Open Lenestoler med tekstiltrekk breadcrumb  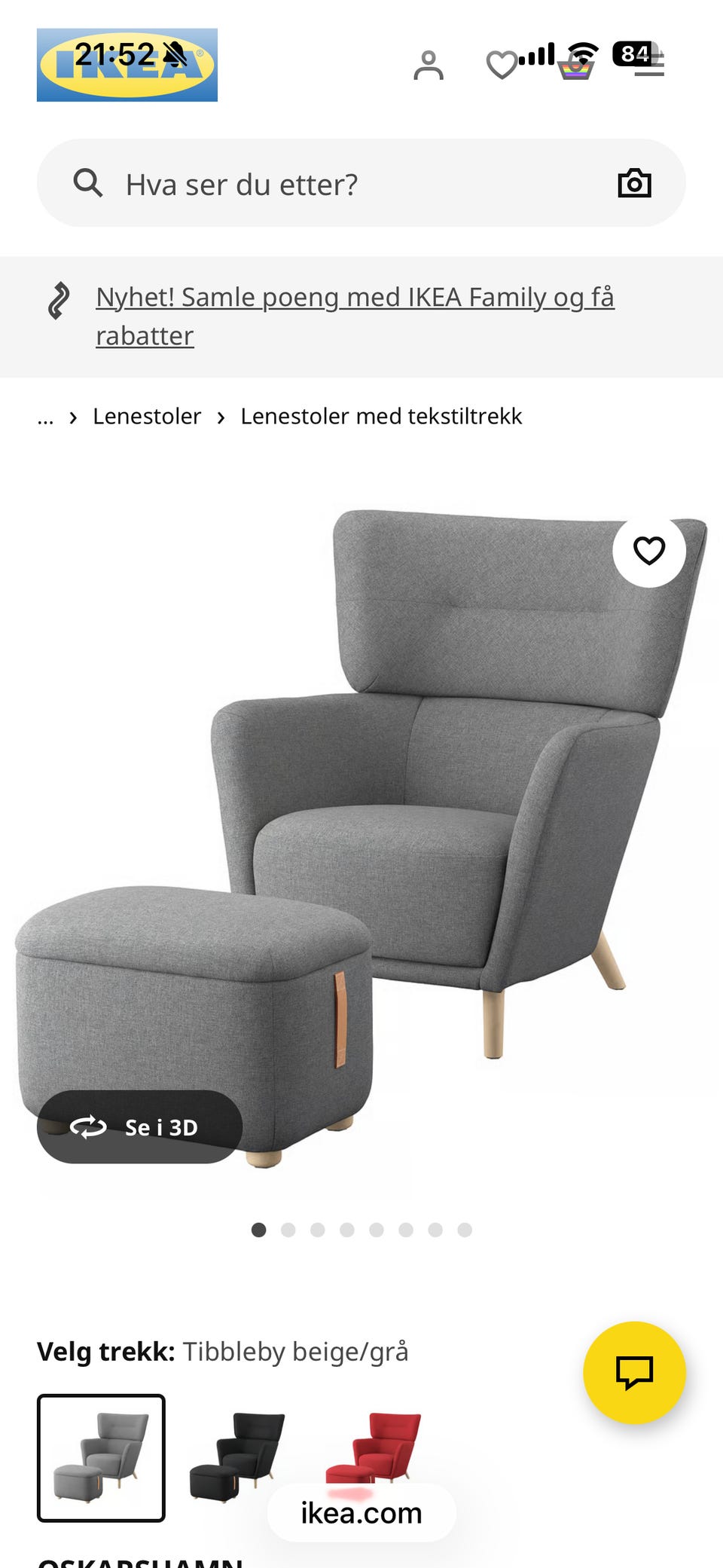click(381, 417)
